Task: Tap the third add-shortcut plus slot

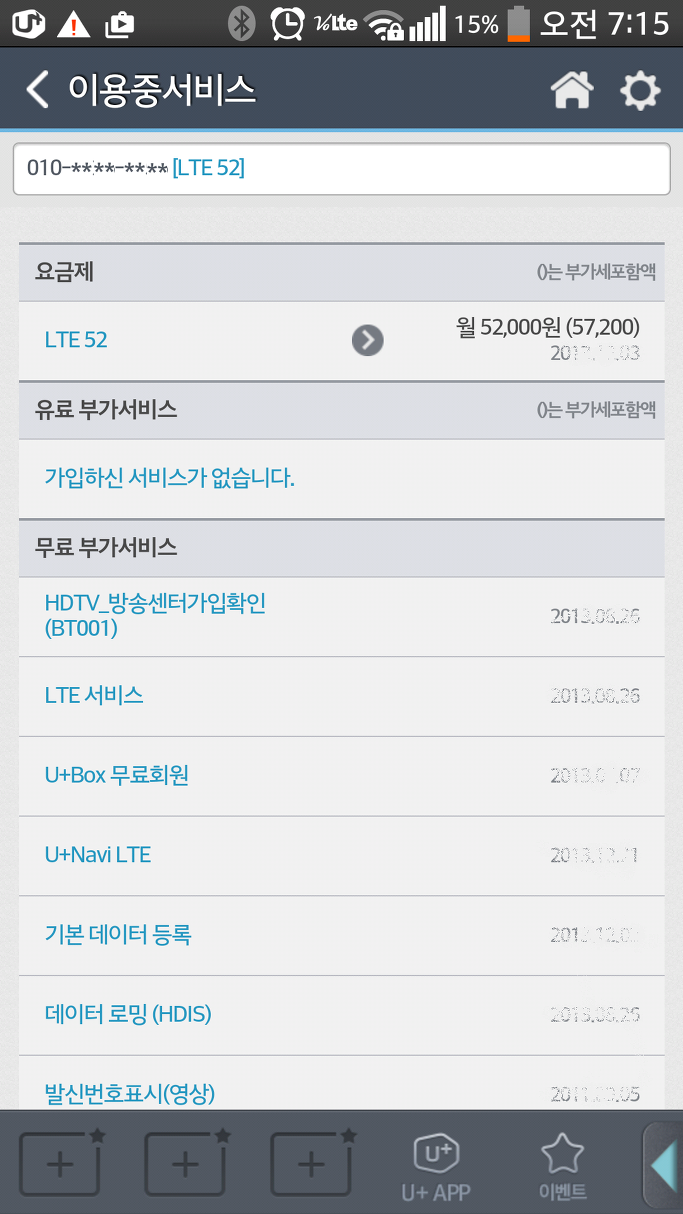Action: [x=313, y=1164]
